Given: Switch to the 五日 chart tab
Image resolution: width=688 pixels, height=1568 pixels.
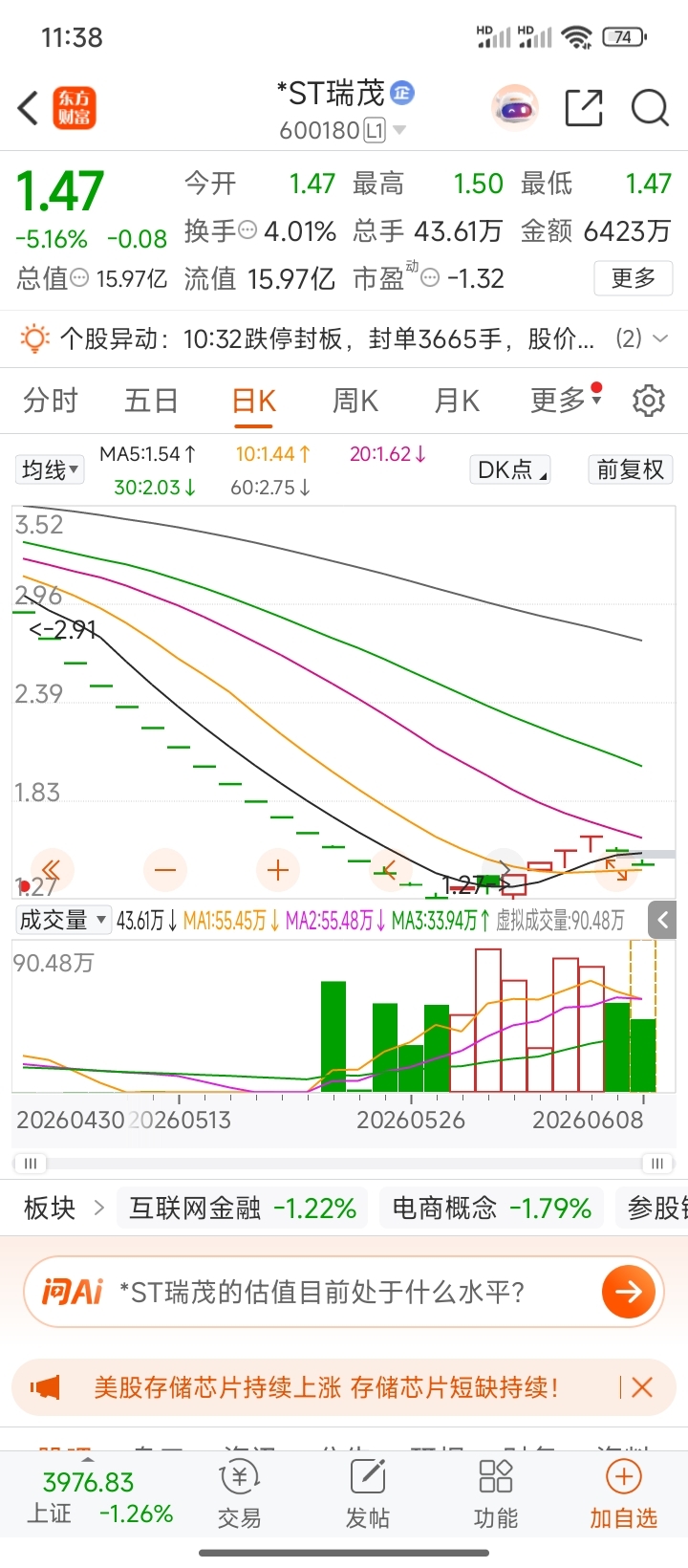Looking at the screenshot, I should pyautogui.click(x=151, y=401).
